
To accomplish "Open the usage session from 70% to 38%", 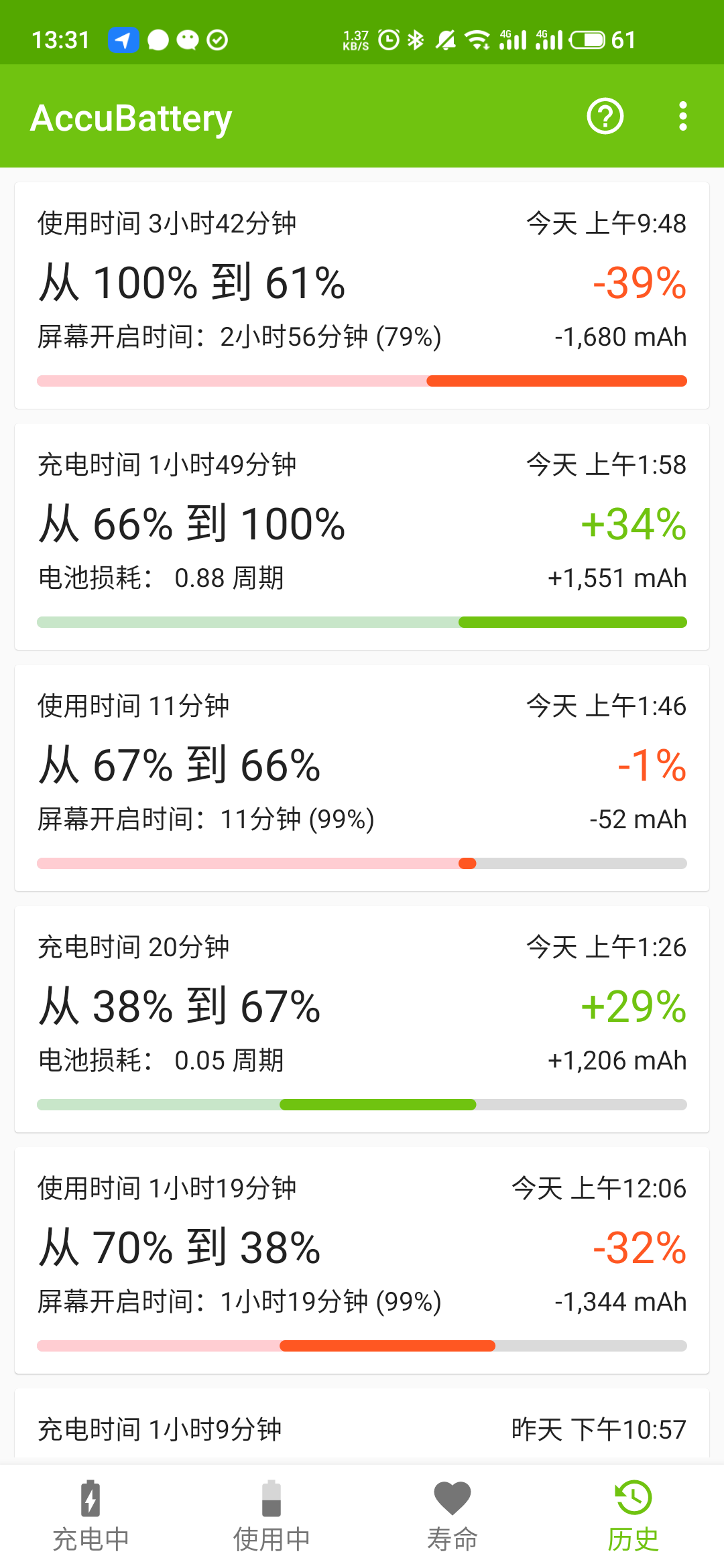I will [362, 1260].
